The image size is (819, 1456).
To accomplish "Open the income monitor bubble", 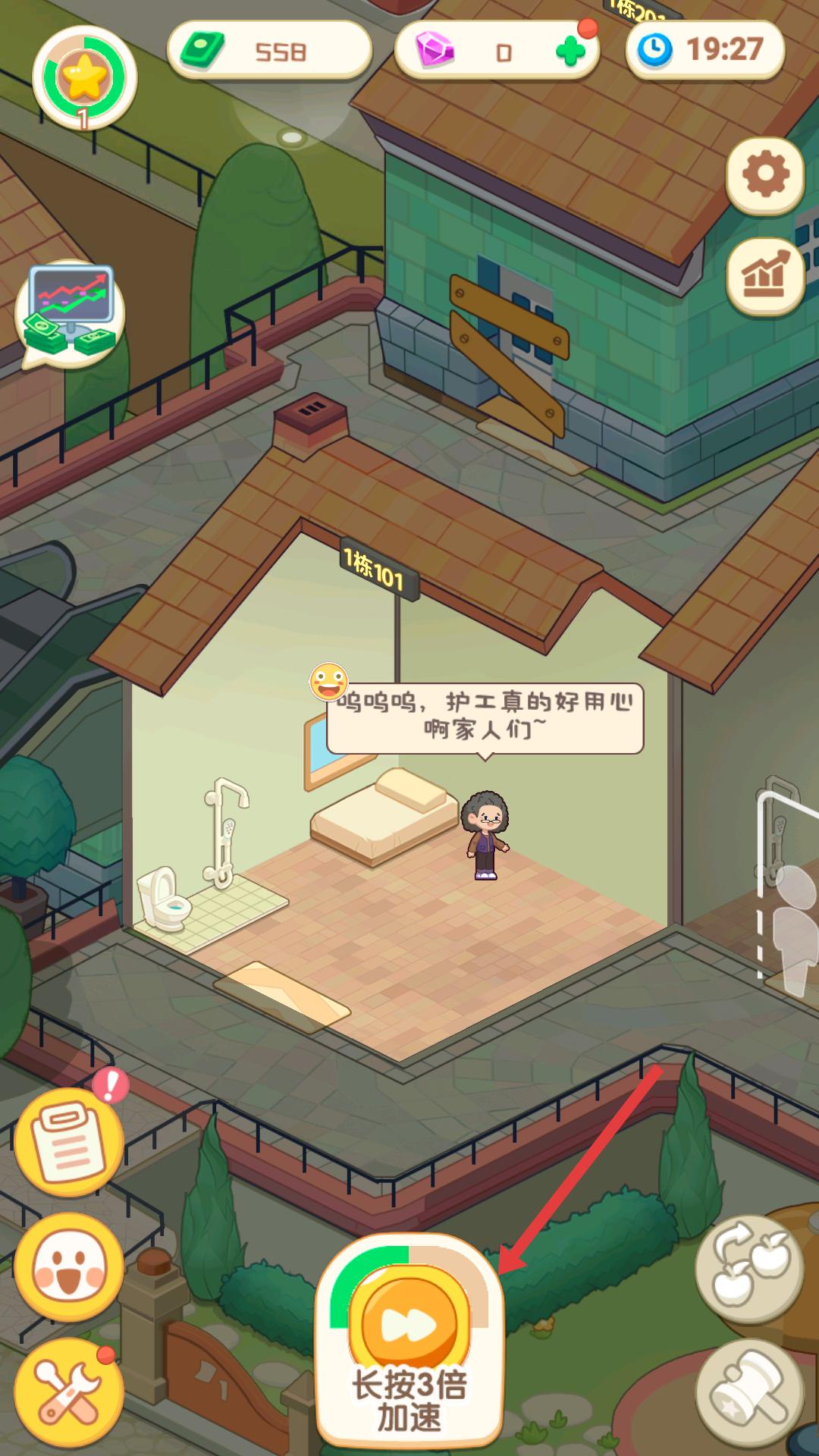I will tap(71, 312).
